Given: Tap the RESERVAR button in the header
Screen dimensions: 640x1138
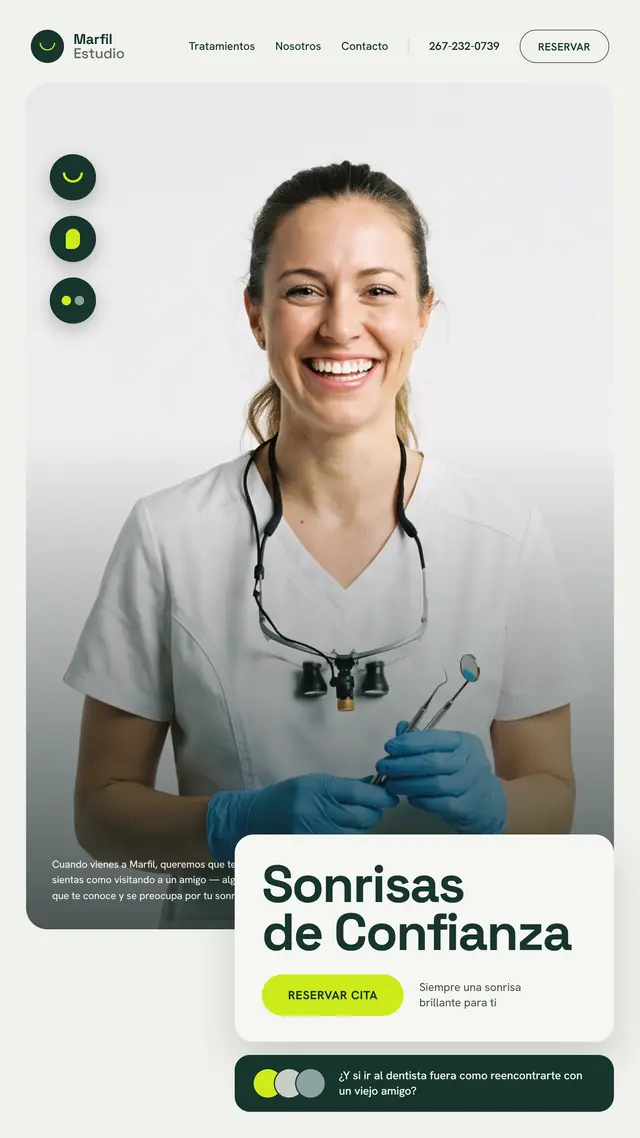Looking at the screenshot, I should [x=564, y=46].
